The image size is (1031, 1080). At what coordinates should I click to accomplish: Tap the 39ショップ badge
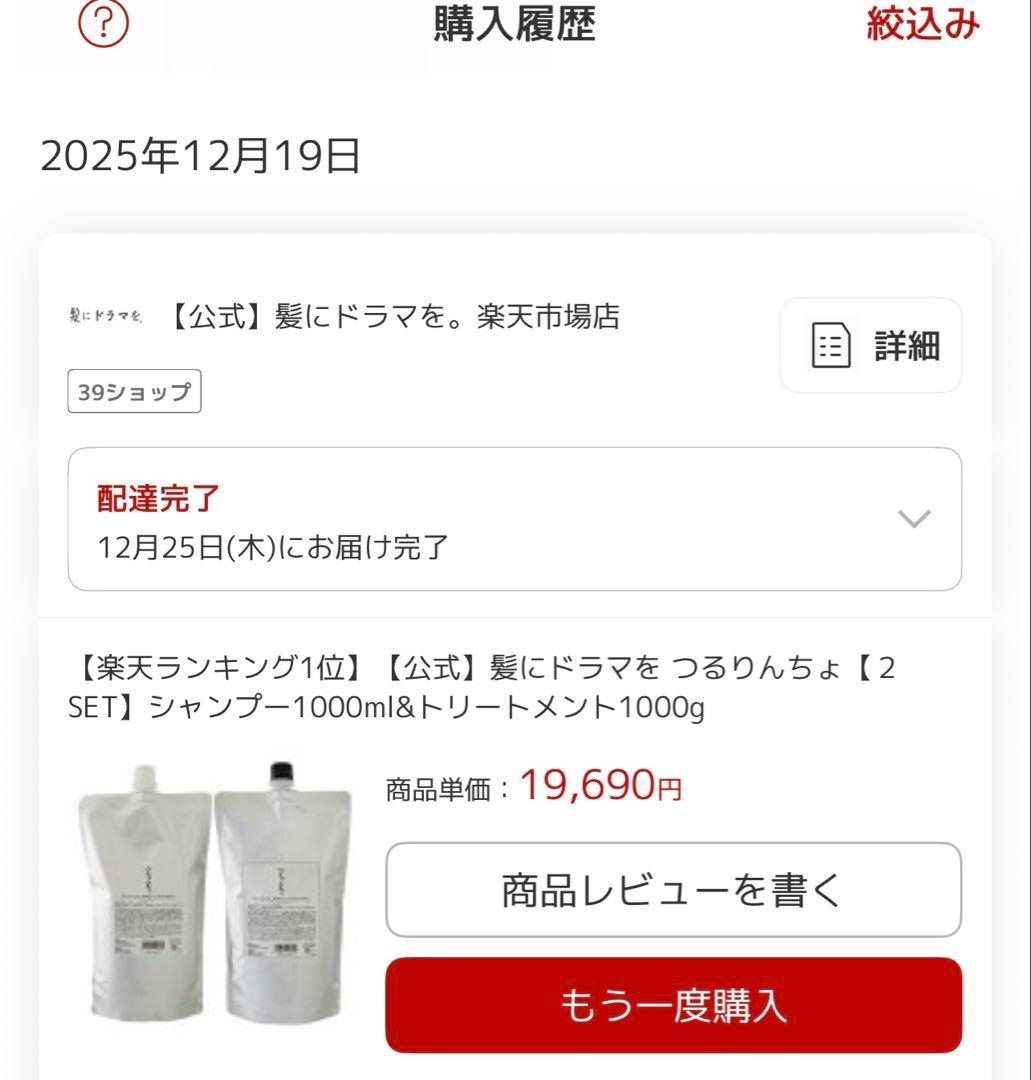pos(135,391)
